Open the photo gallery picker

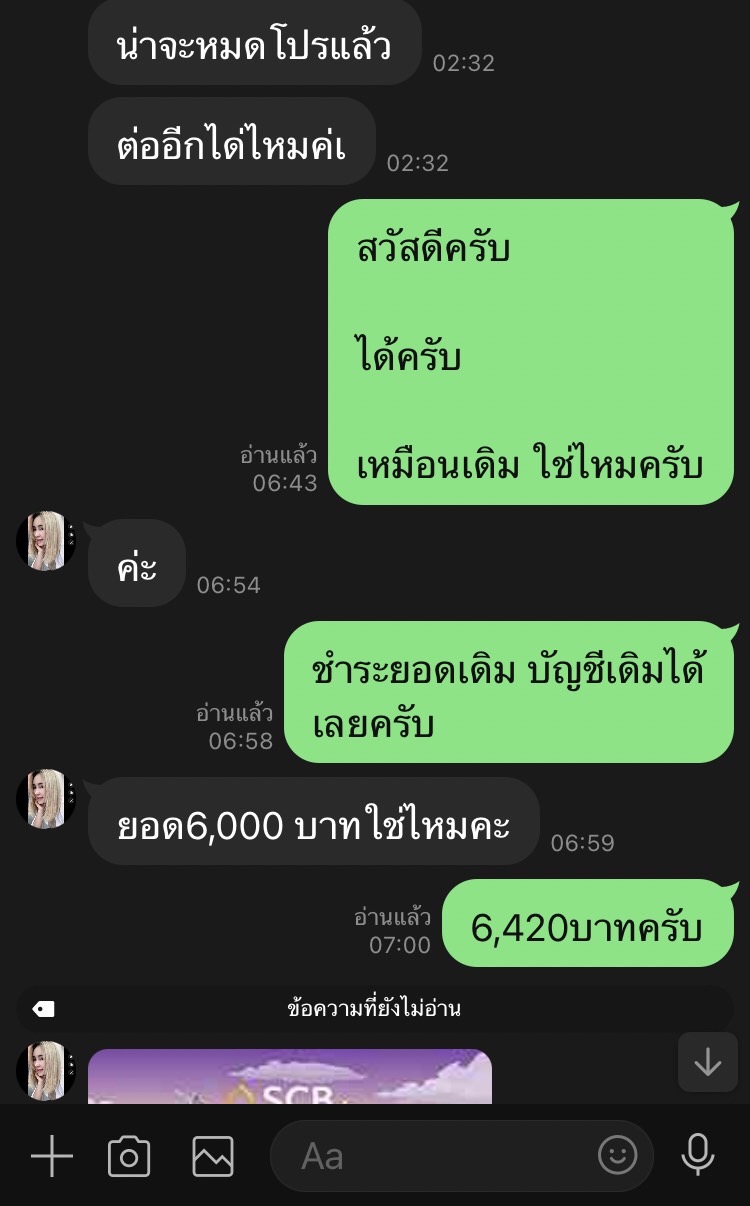click(x=213, y=1157)
